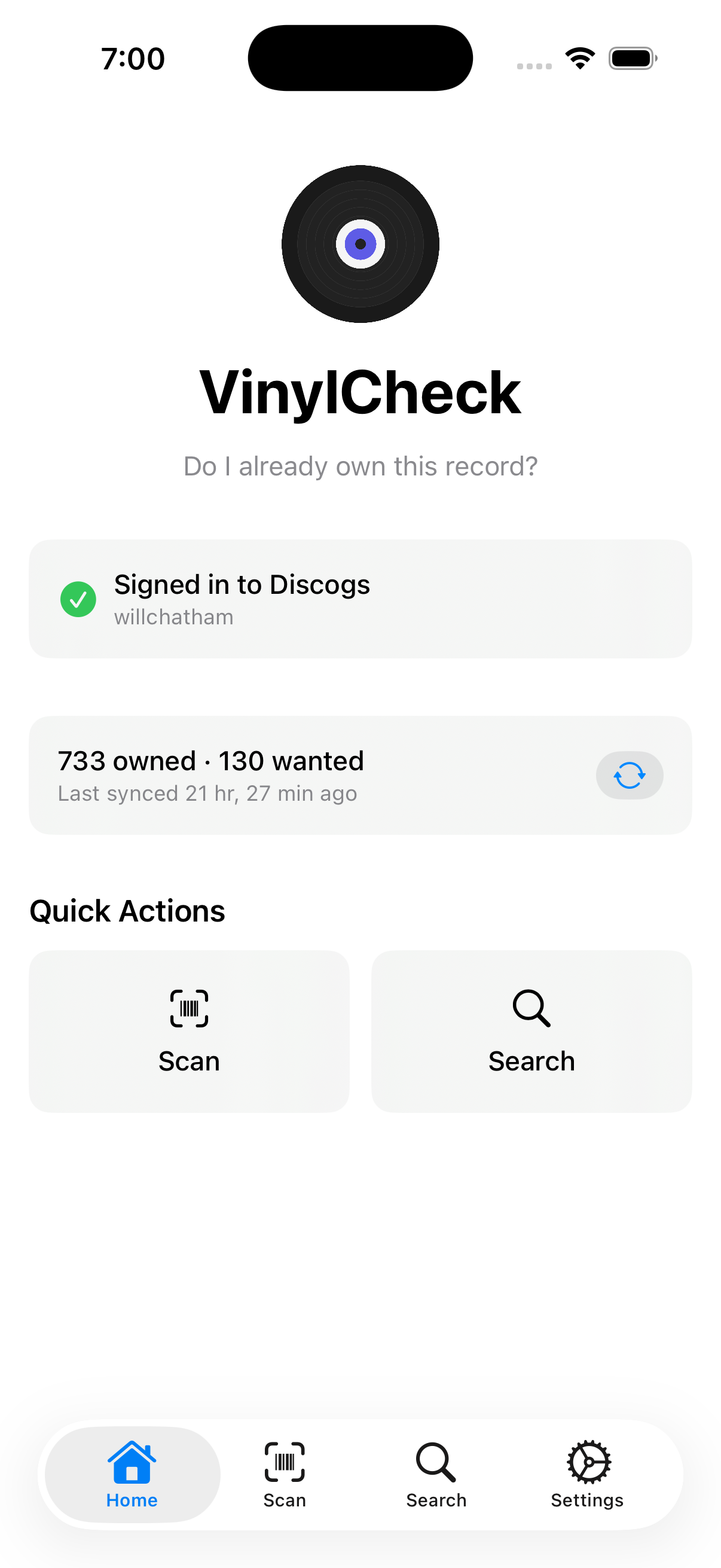Click the green Discogs checkmark icon
This screenshot has width=721, height=1568.
point(78,599)
